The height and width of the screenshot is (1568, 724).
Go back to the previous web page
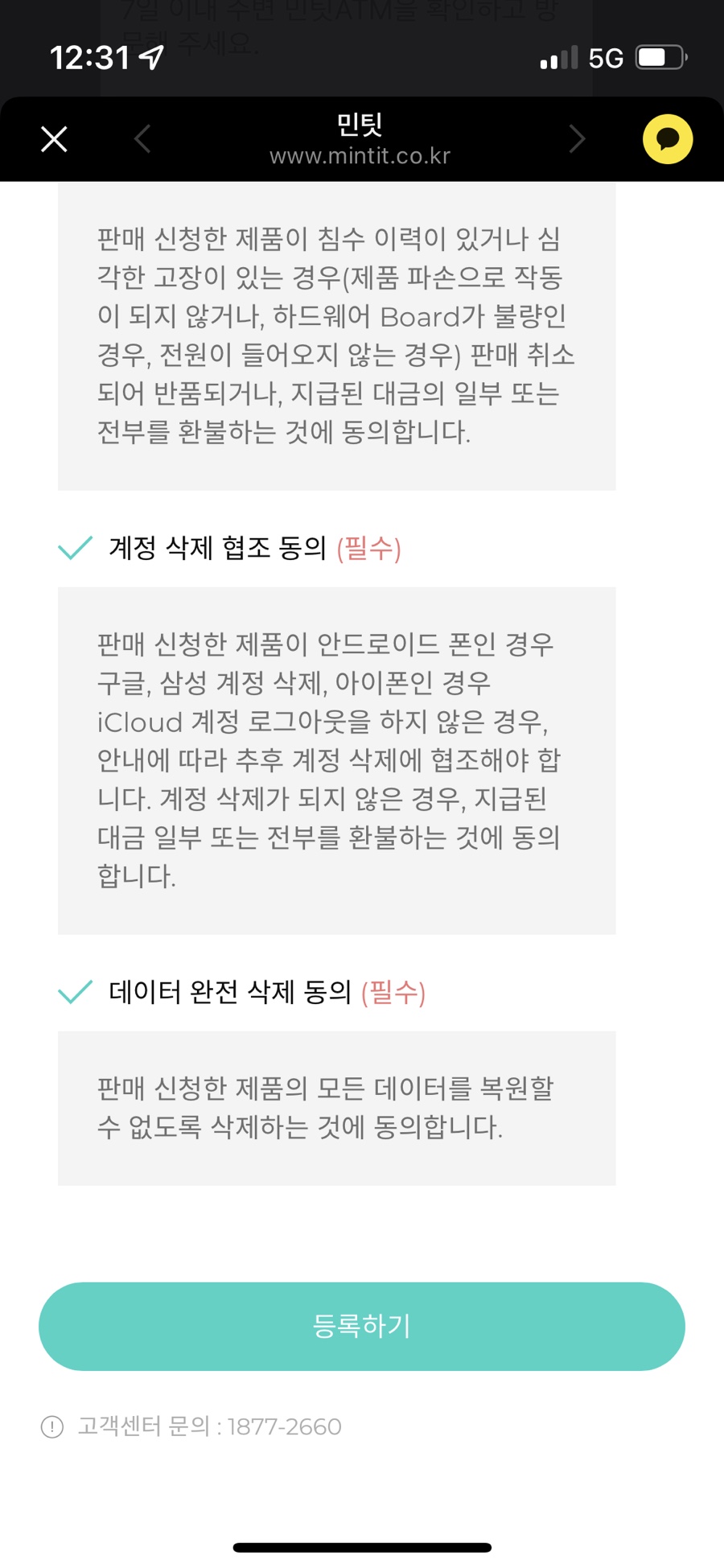tap(142, 139)
